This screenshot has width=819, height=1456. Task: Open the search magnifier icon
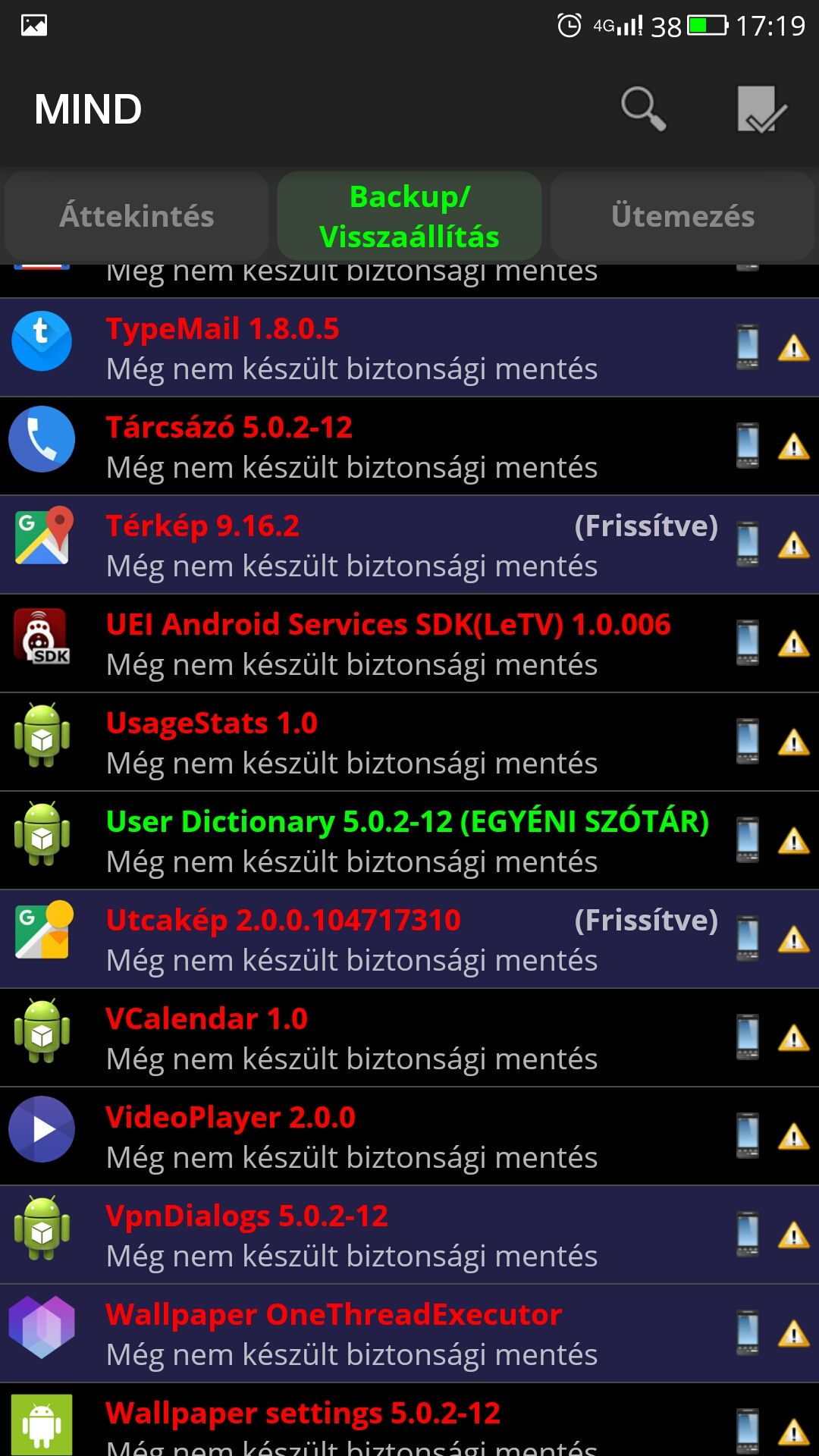click(x=643, y=109)
